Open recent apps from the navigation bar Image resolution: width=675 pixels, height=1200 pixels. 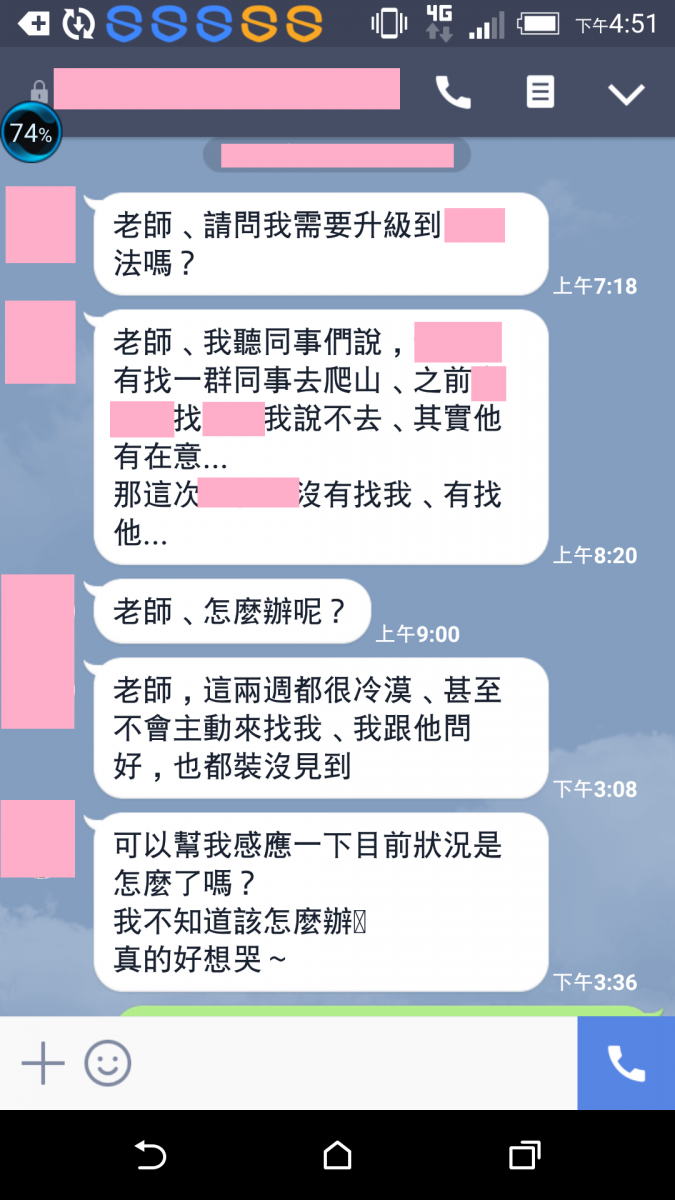pos(524,1156)
